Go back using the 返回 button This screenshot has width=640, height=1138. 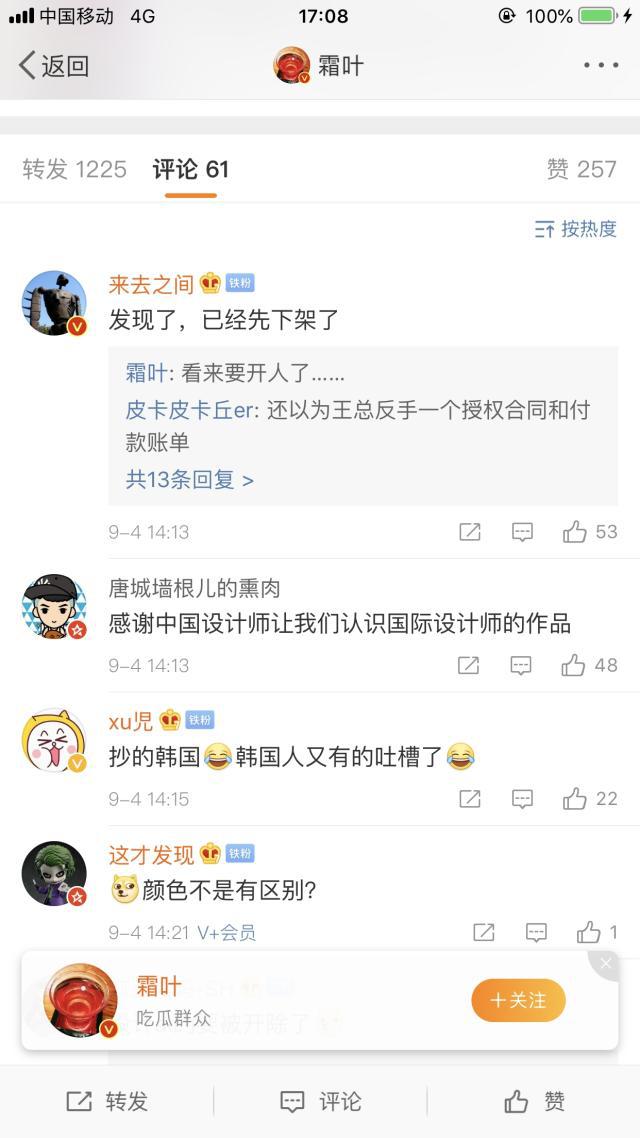pos(54,65)
